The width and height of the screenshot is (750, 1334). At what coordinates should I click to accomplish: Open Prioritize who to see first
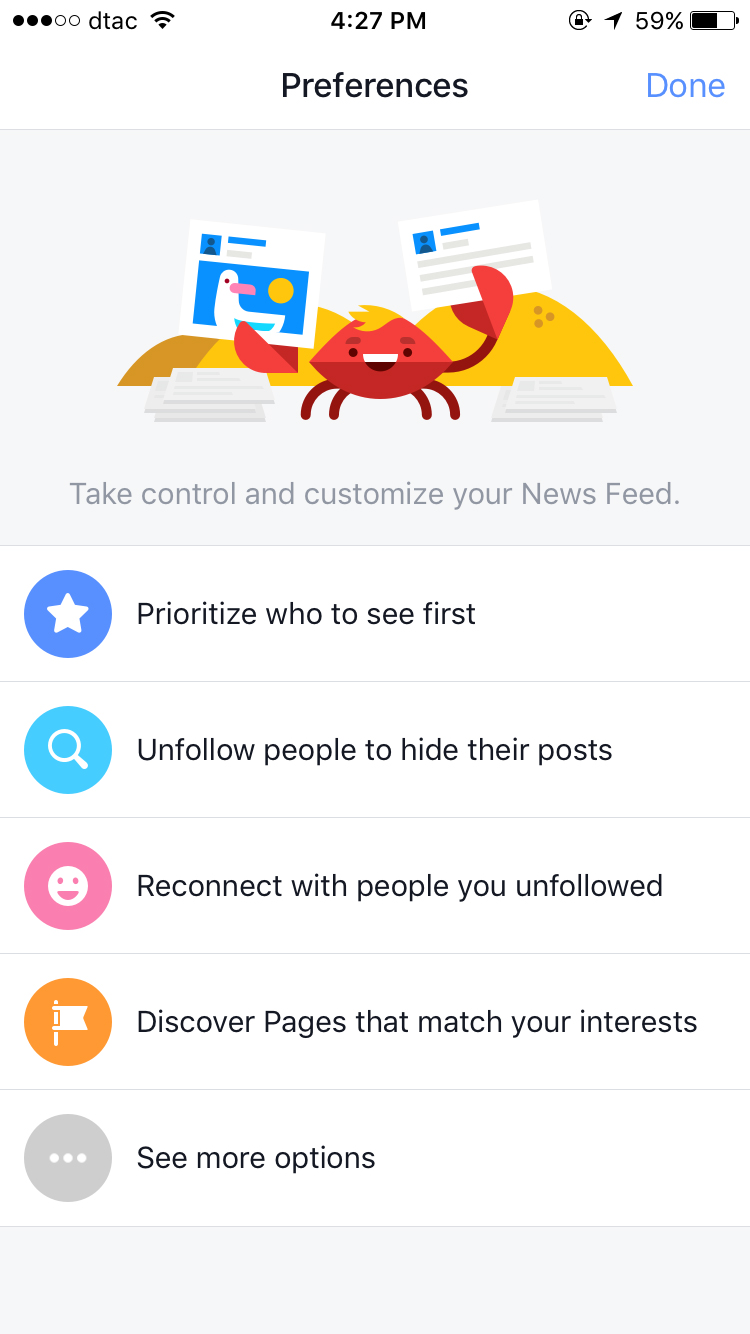(x=306, y=614)
